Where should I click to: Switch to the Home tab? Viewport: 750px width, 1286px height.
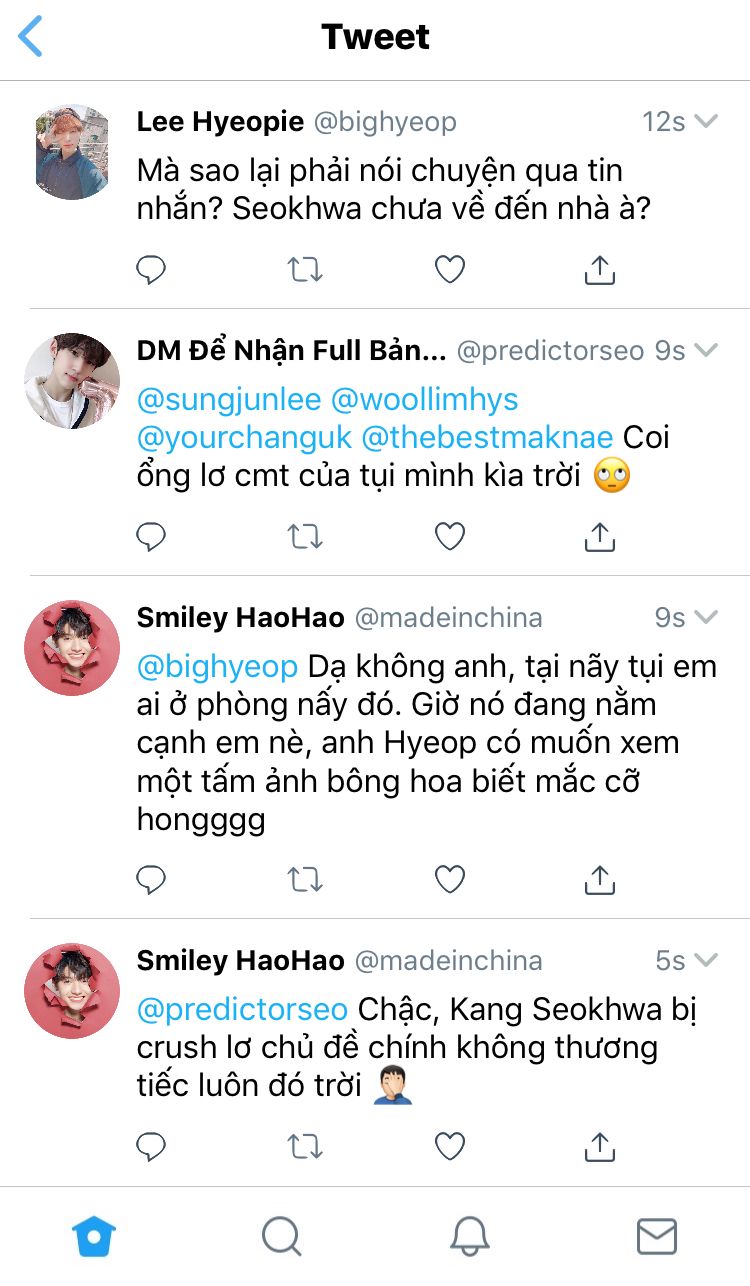tap(94, 1237)
